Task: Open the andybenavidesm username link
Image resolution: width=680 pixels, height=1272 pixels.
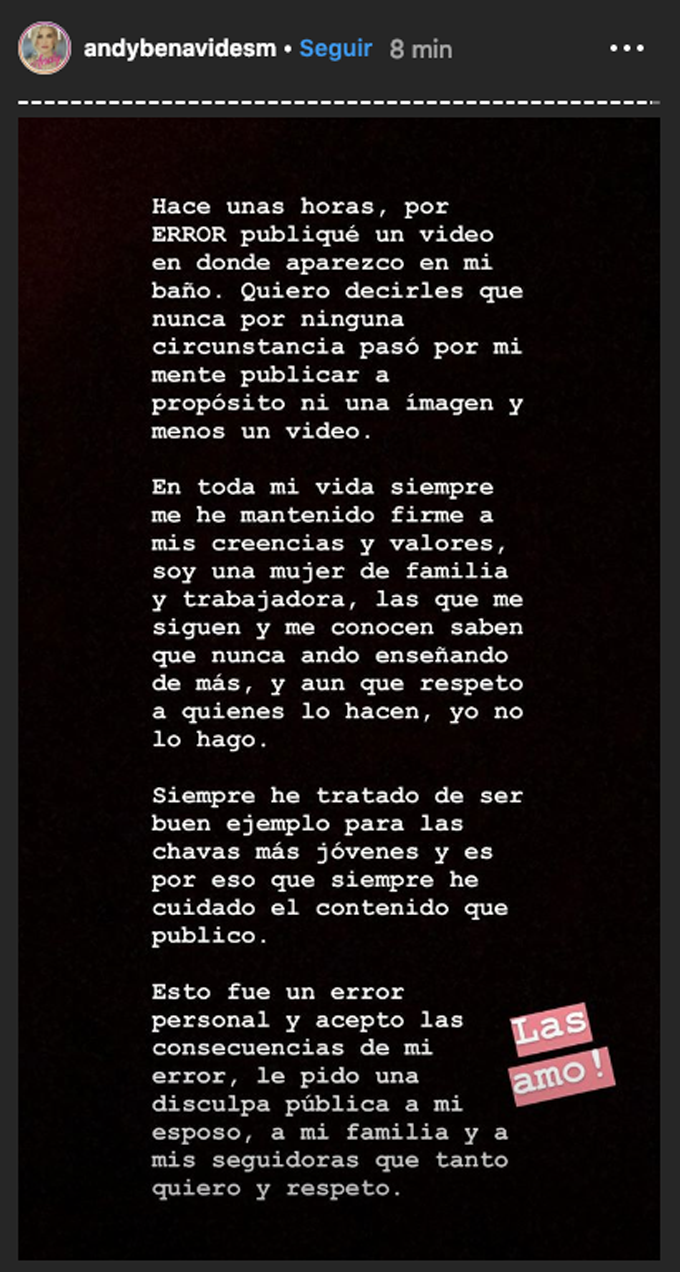Action: tap(180, 48)
